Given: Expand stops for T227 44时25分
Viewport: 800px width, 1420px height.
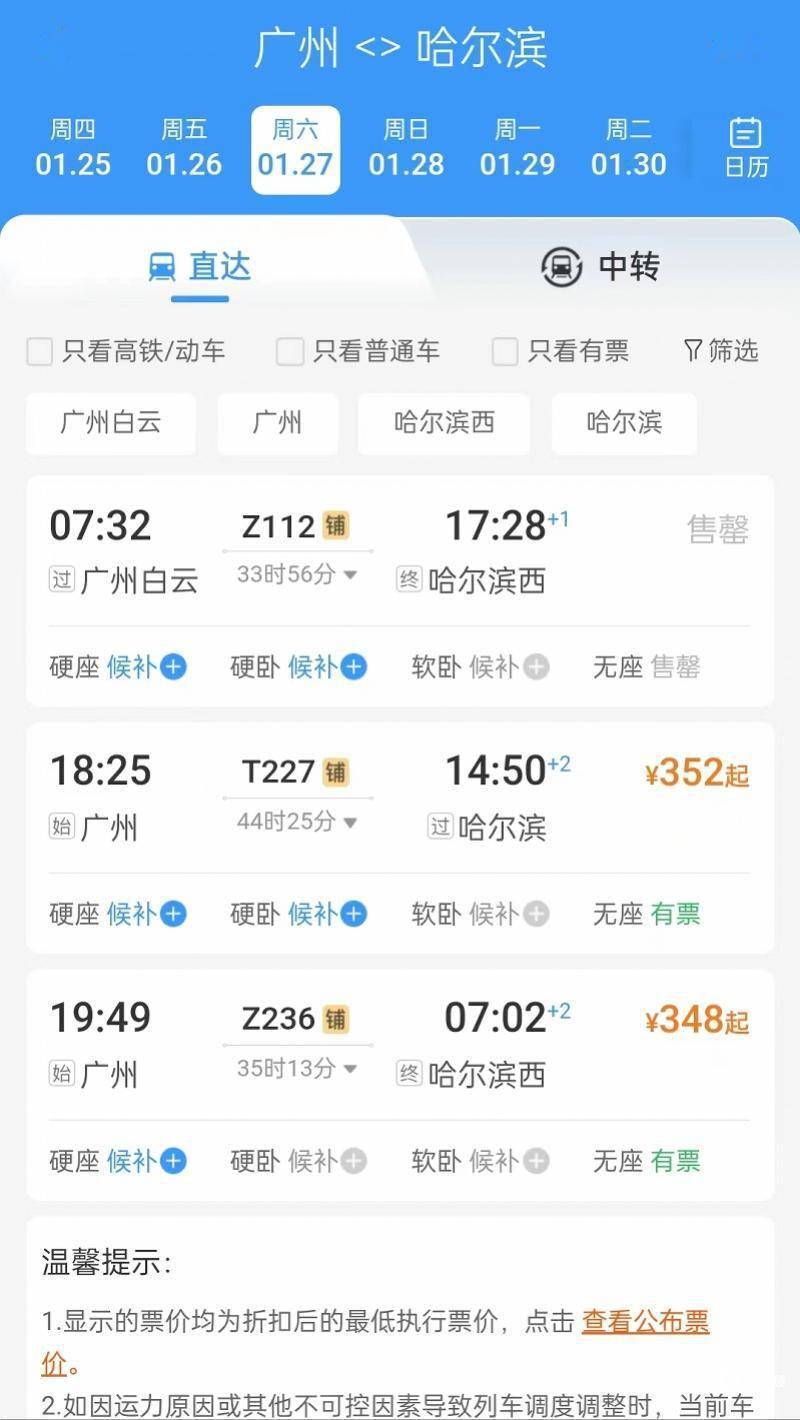Looking at the screenshot, I should [297, 822].
